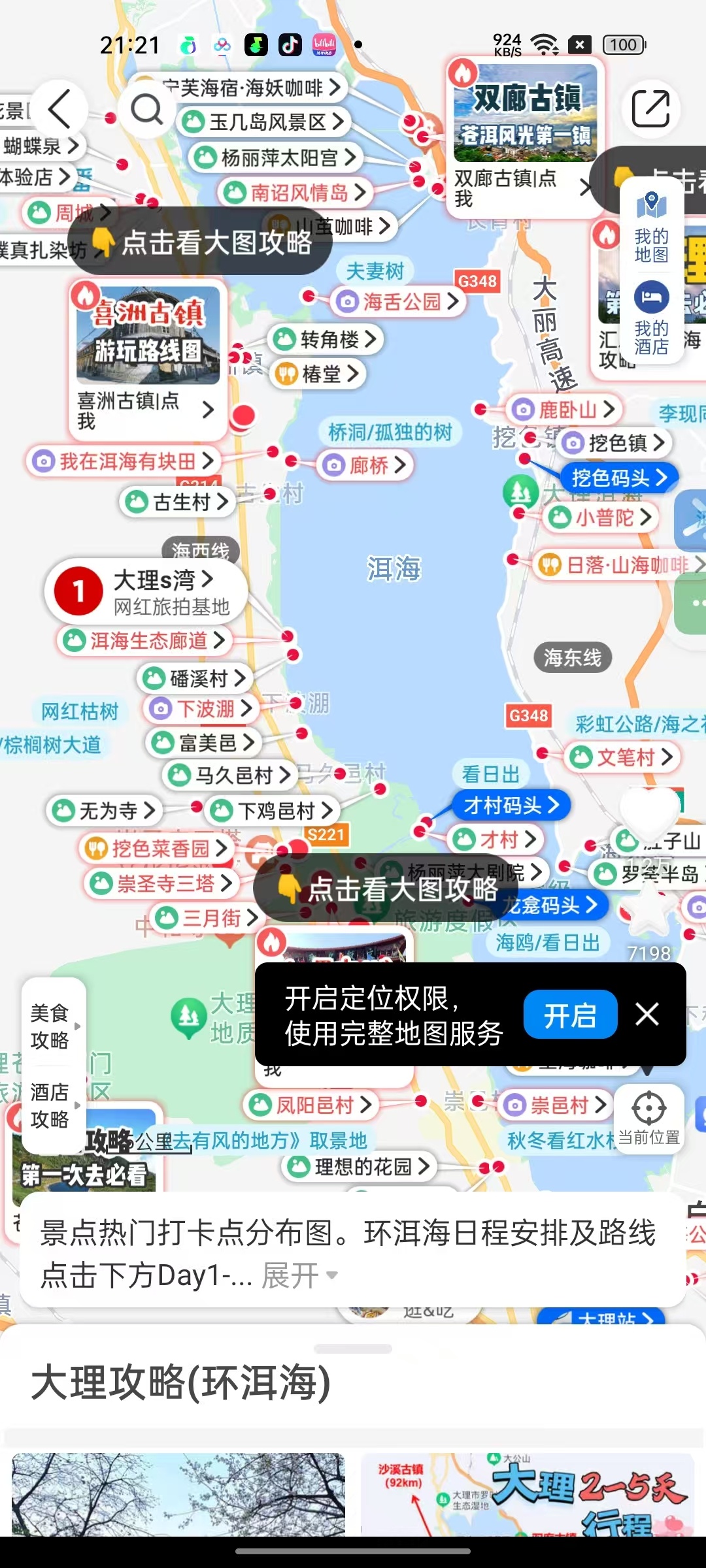The image size is (706, 1568).
Task: Open 美食攻略 guide
Action: tap(52, 1026)
